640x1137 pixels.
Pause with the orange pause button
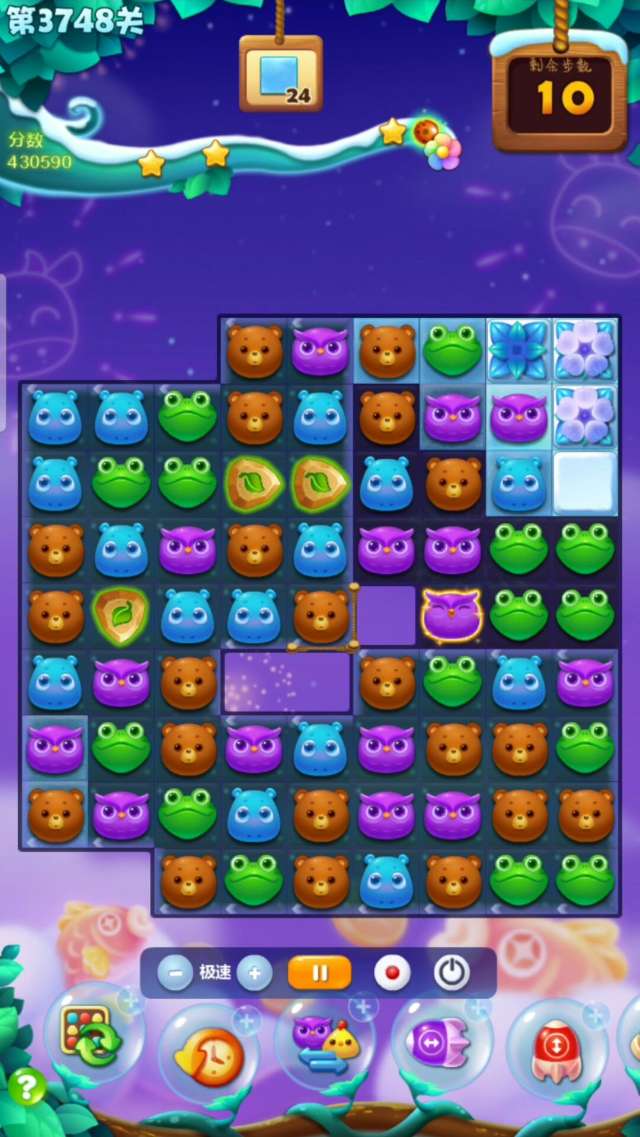(320, 972)
